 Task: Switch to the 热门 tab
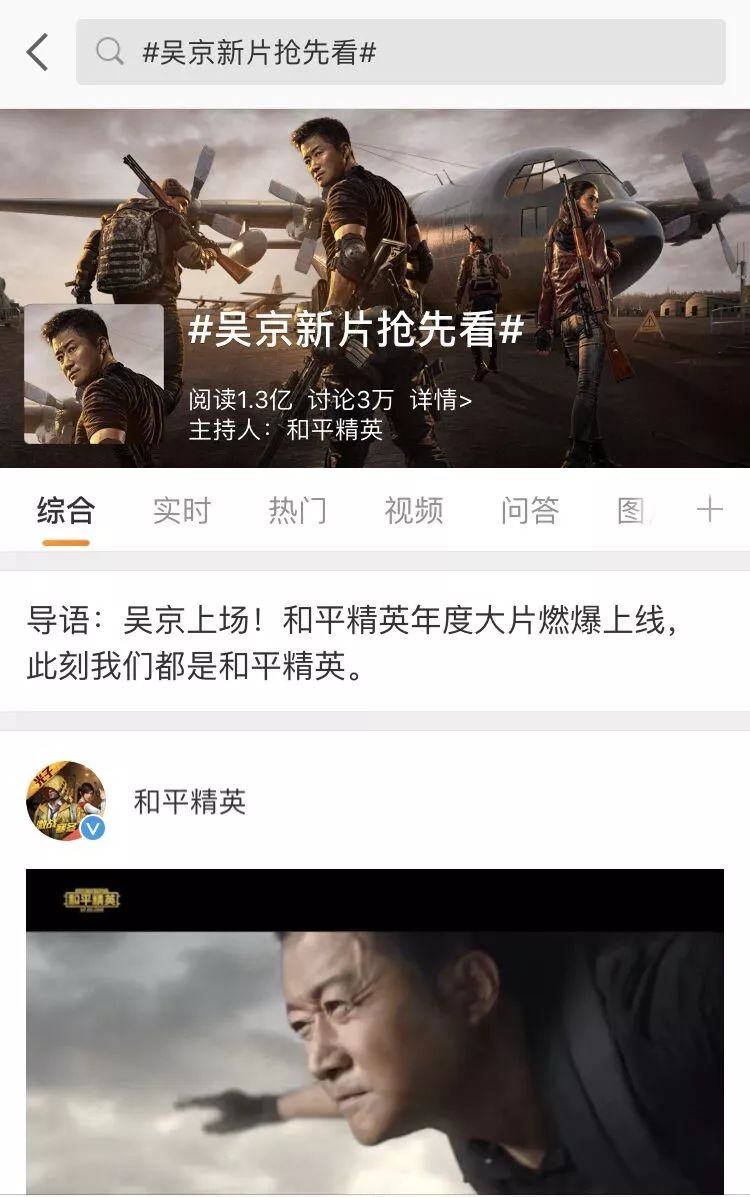[x=297, y=511]
